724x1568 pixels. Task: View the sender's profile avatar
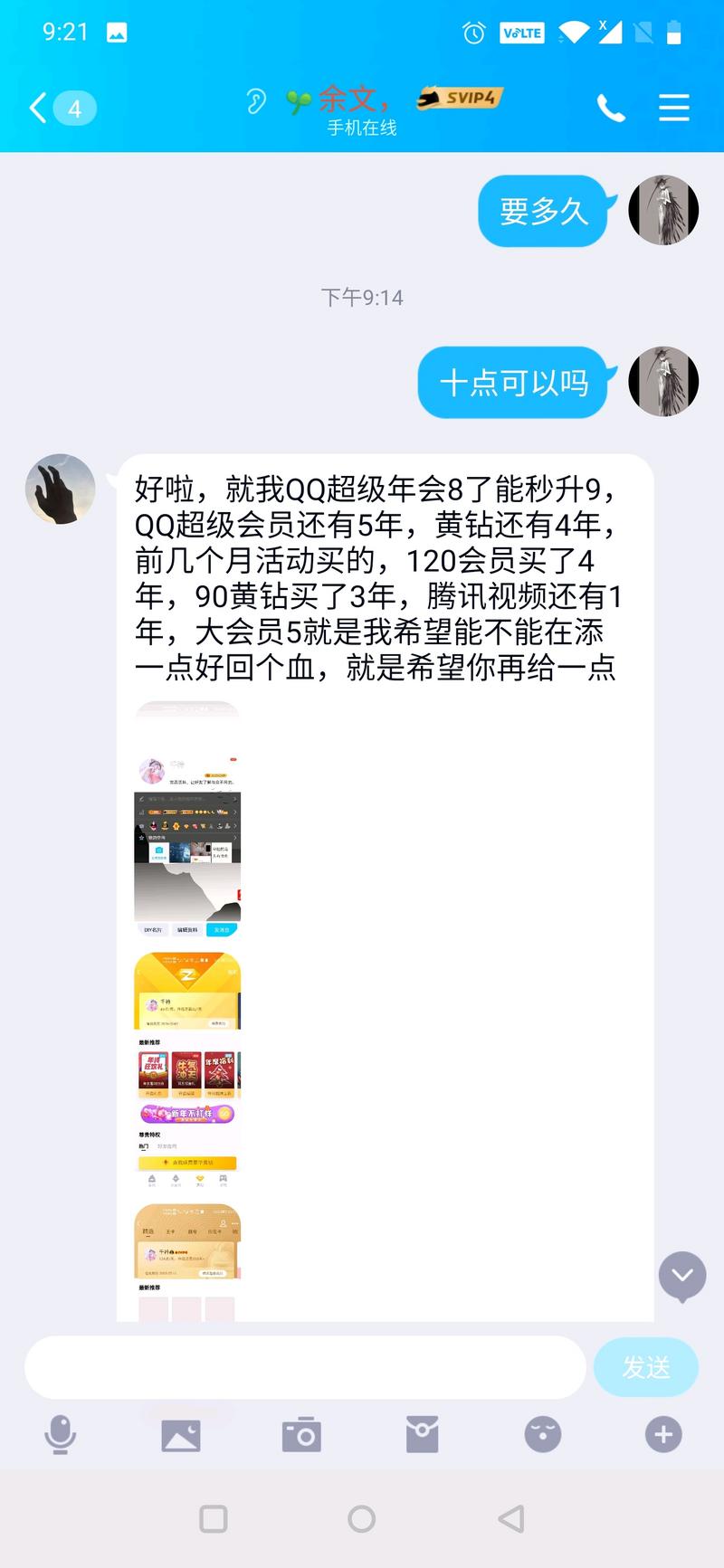[60, 489]
